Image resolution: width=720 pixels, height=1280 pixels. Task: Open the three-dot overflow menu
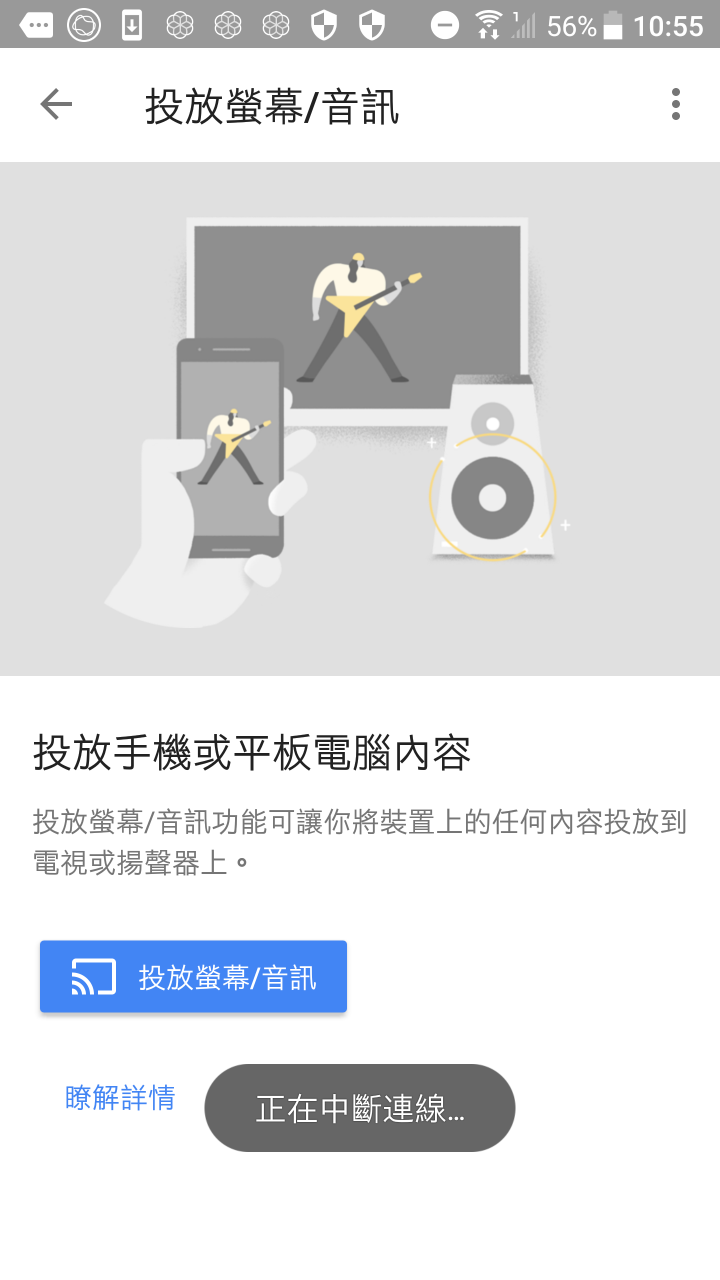click(676, 104)
